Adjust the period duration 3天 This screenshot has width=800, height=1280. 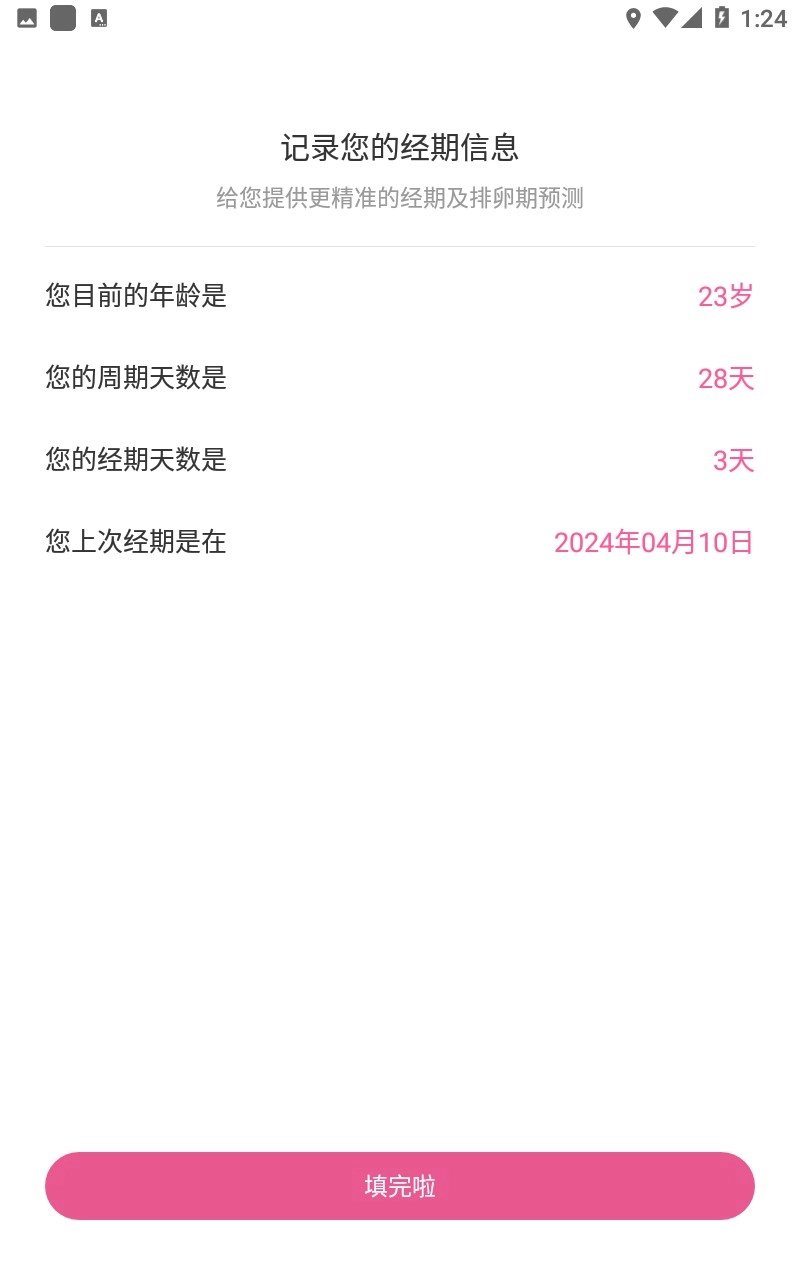(x=733, y=461)
